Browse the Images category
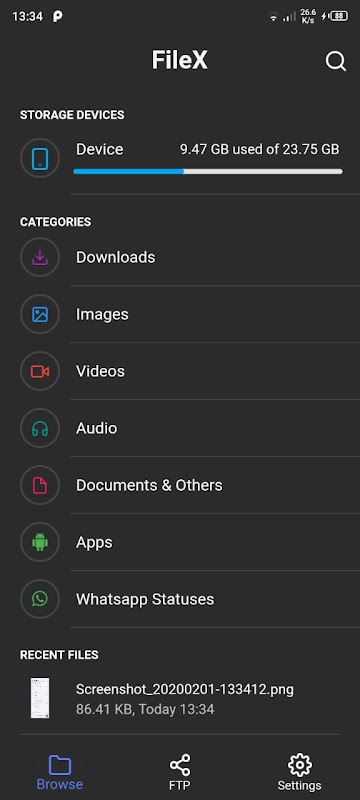 (180, 314)
